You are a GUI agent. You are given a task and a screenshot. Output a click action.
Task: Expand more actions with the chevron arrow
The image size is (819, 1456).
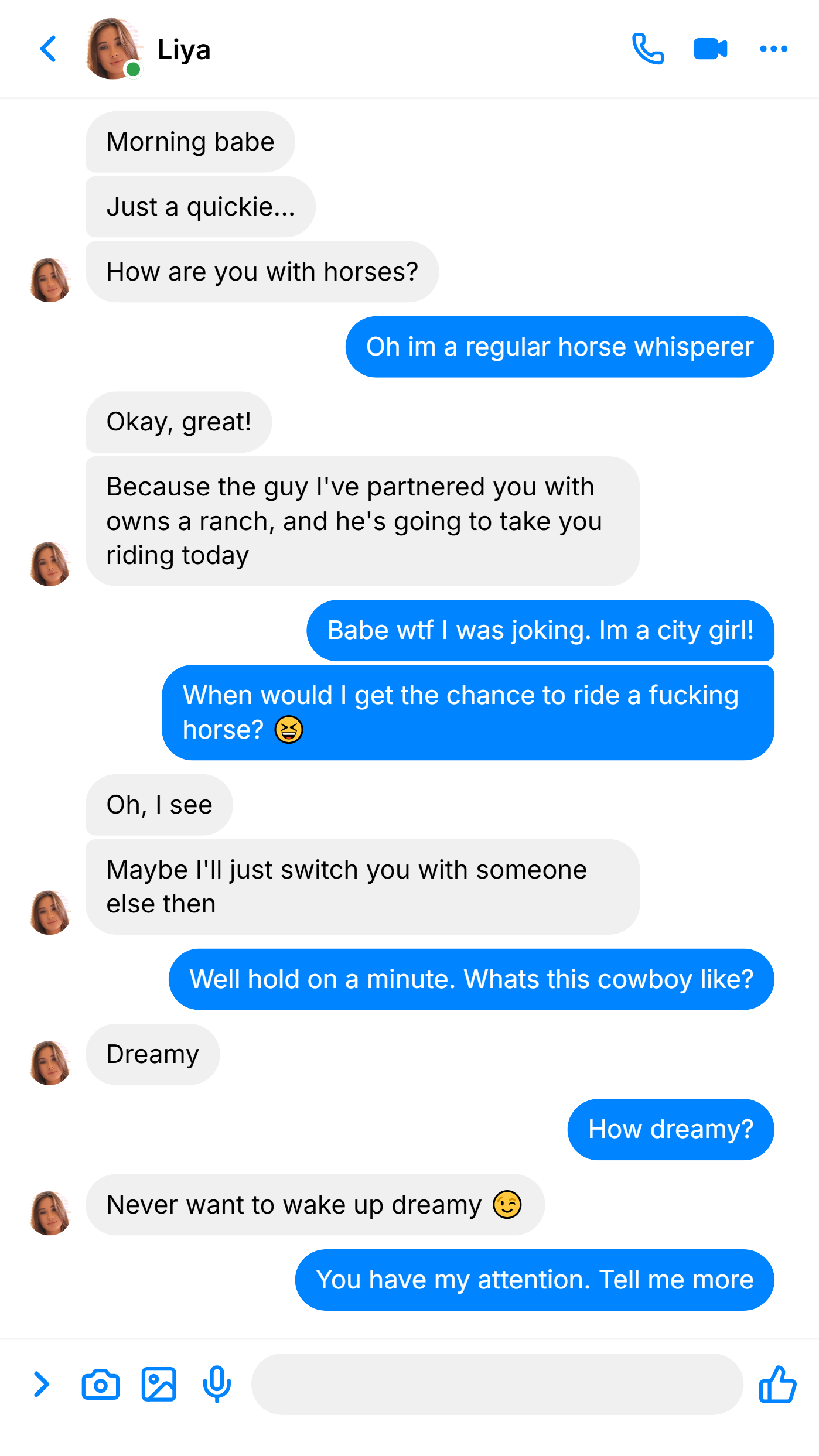41,1384
